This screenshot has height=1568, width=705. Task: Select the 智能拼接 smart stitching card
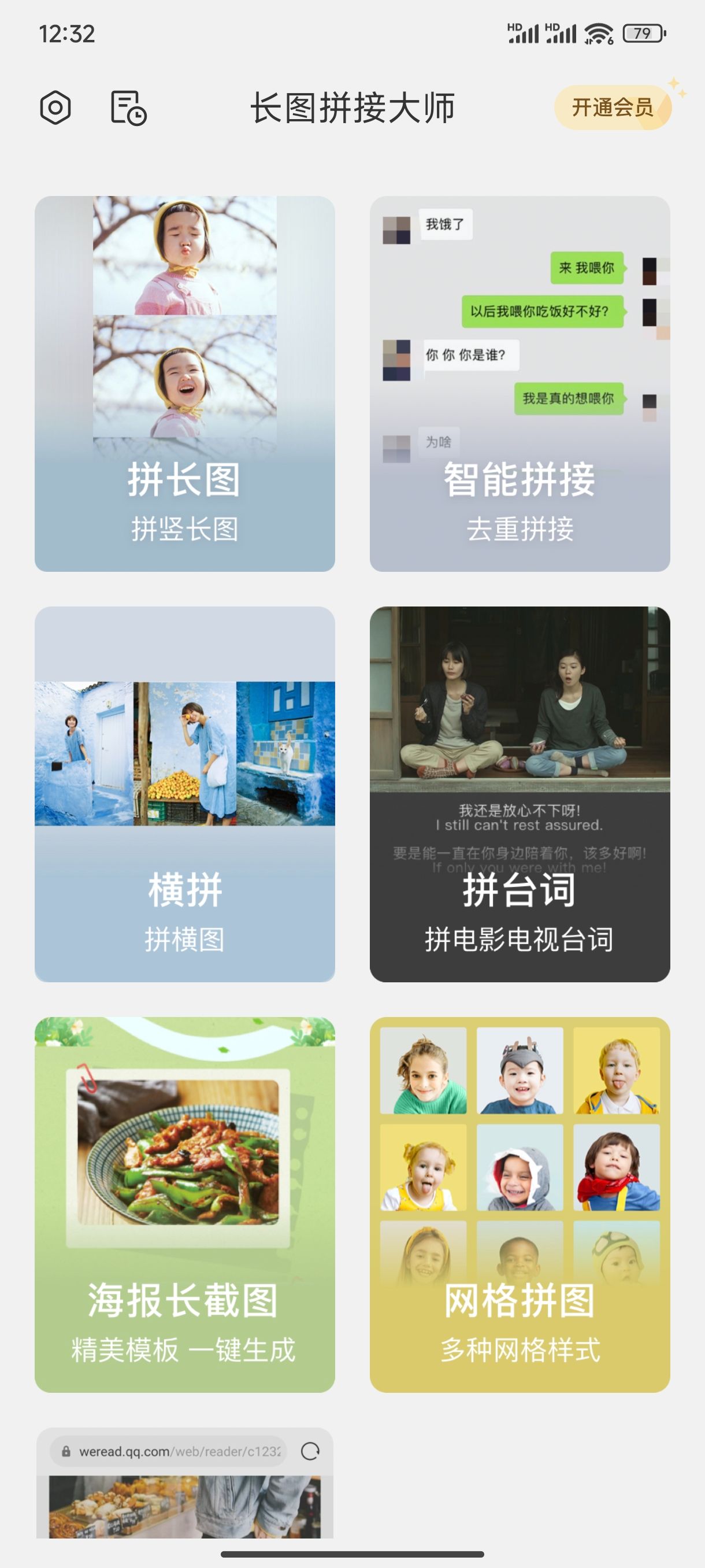pos(520,383)
